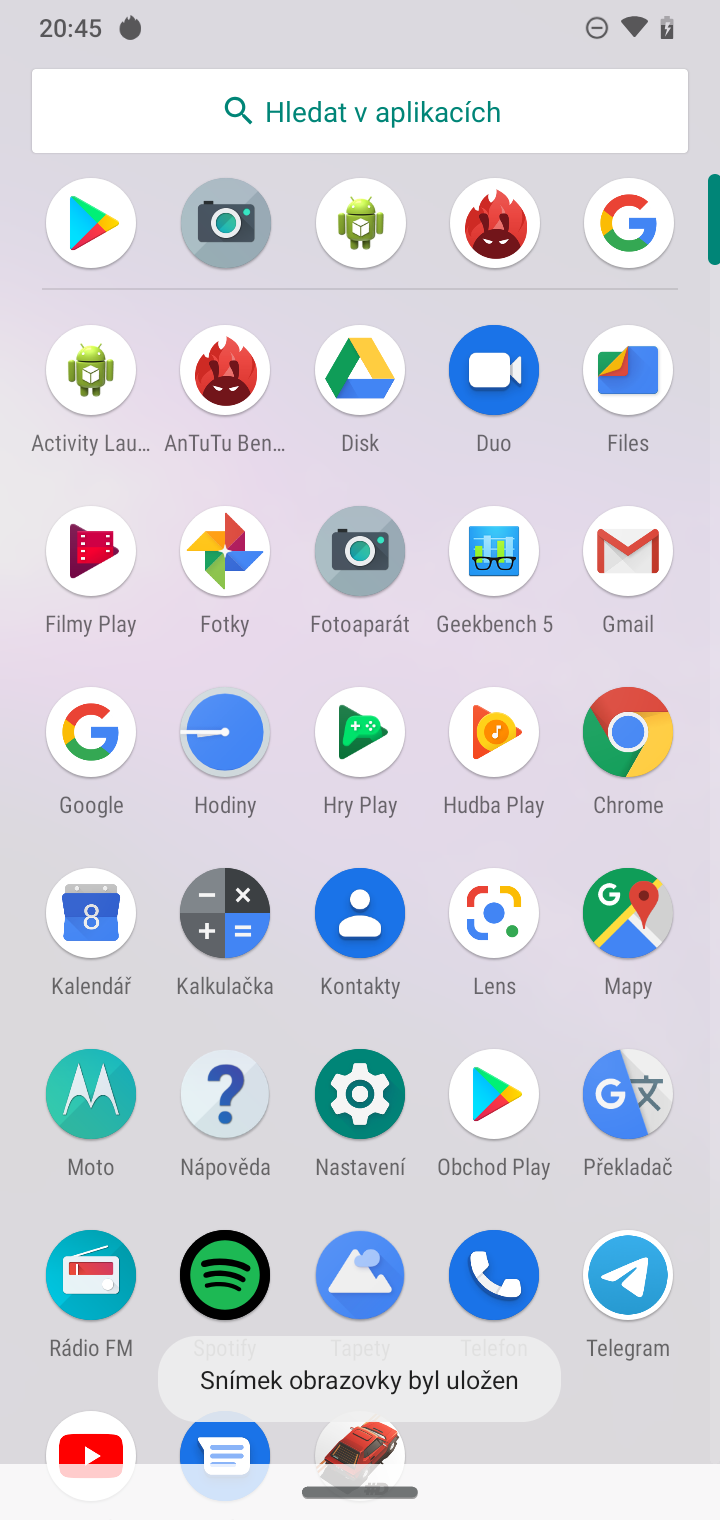This screenshot has width=720, height=1520.
Task: Open Google Chrome browser
Action: click(627, 732)
